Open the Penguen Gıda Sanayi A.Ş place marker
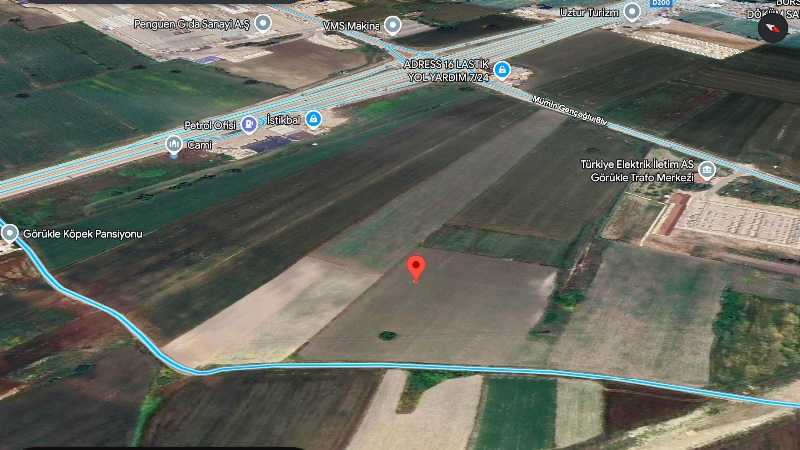 pyautogui.click(x=263, y=22)
